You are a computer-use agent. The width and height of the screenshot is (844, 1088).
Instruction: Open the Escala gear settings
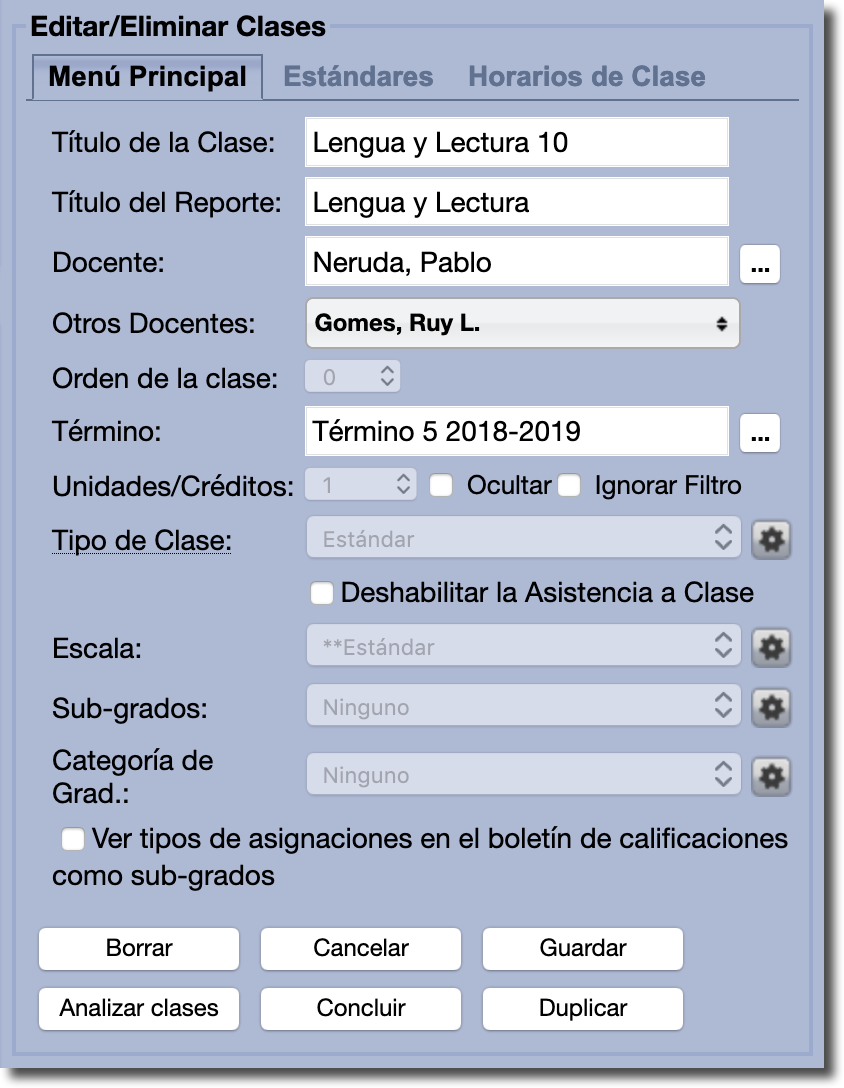coord(771,647)
